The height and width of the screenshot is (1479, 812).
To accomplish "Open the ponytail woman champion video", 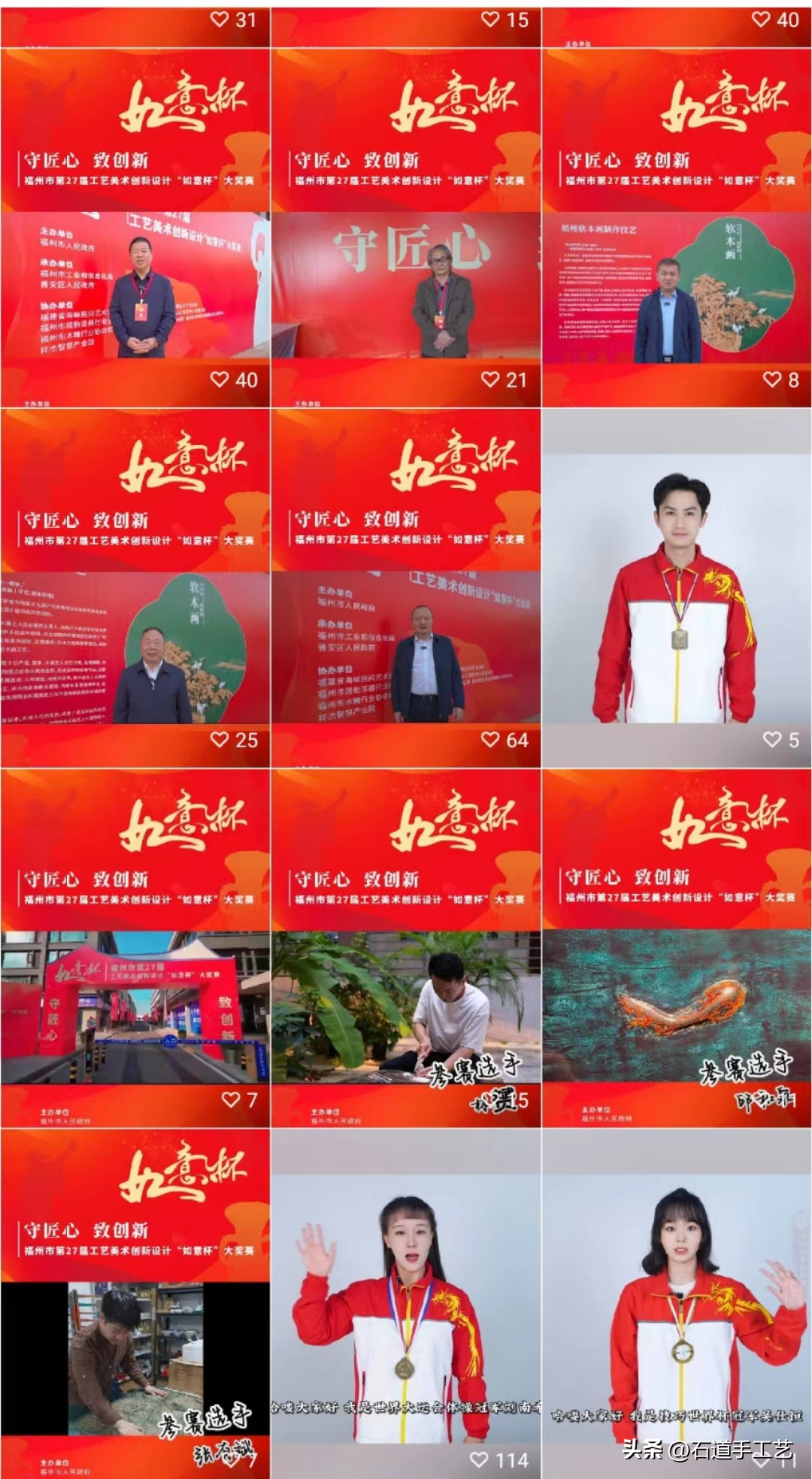I will coord(677,1305).
